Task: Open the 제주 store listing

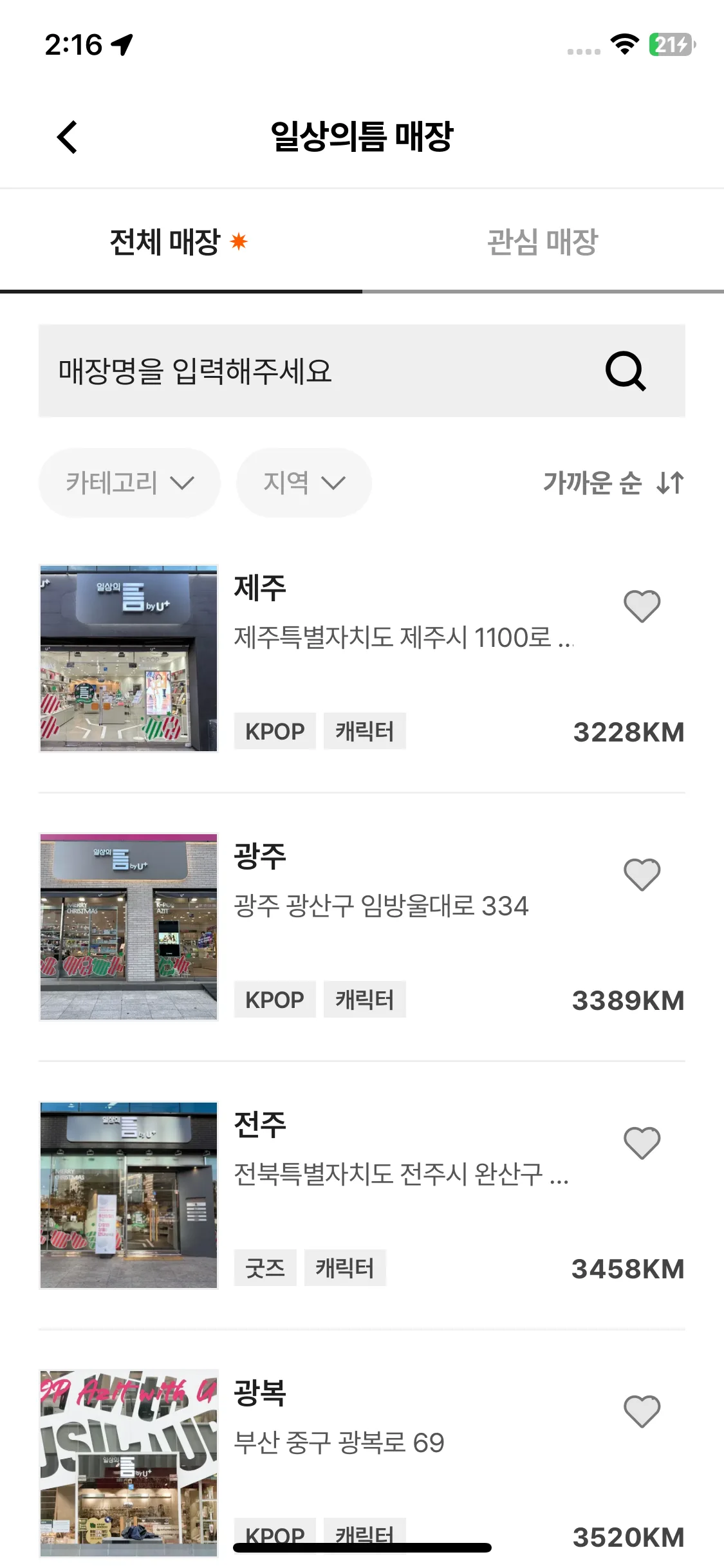Action: 260,588
